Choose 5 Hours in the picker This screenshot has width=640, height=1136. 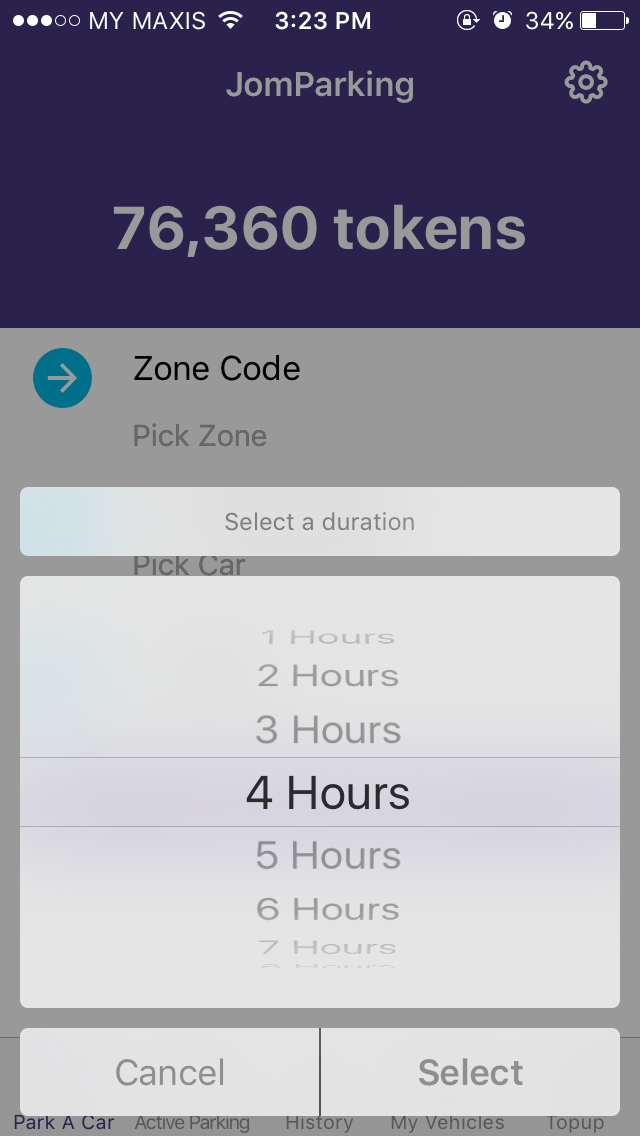tap(328, 855)
